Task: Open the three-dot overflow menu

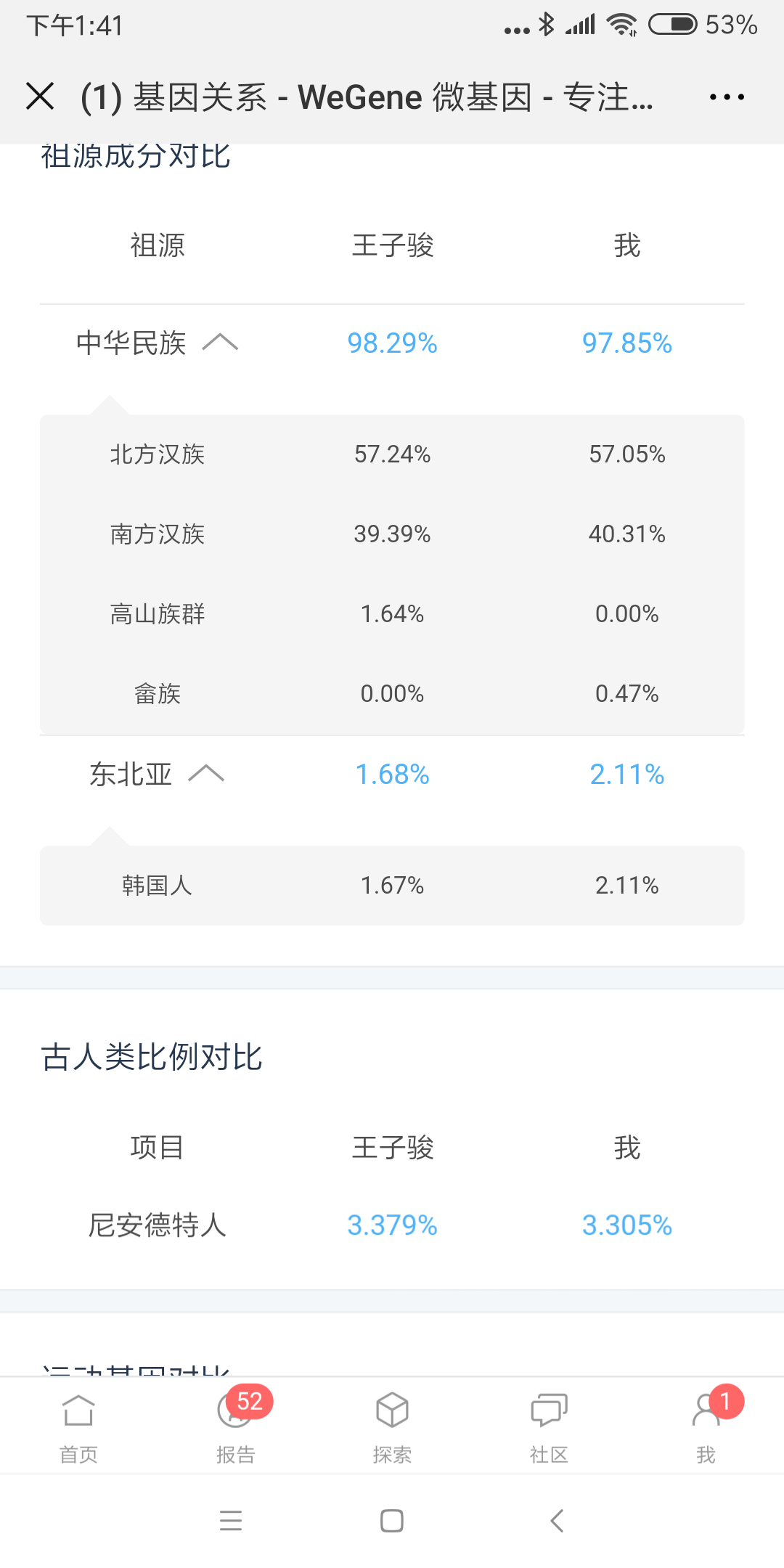Action: click(x=727, y=97)
